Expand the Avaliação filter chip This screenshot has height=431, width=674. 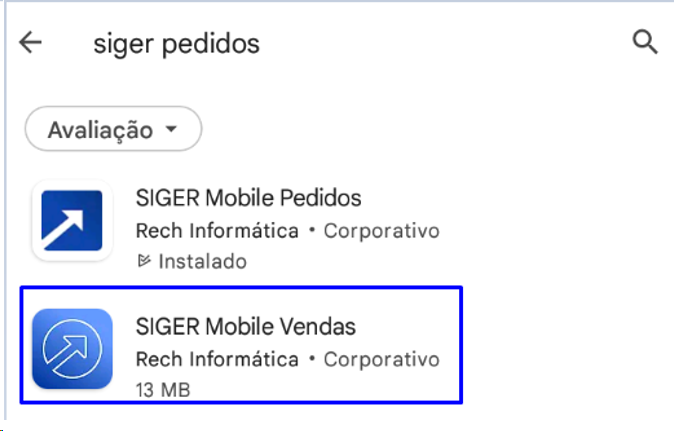click(x=112, y=130)
